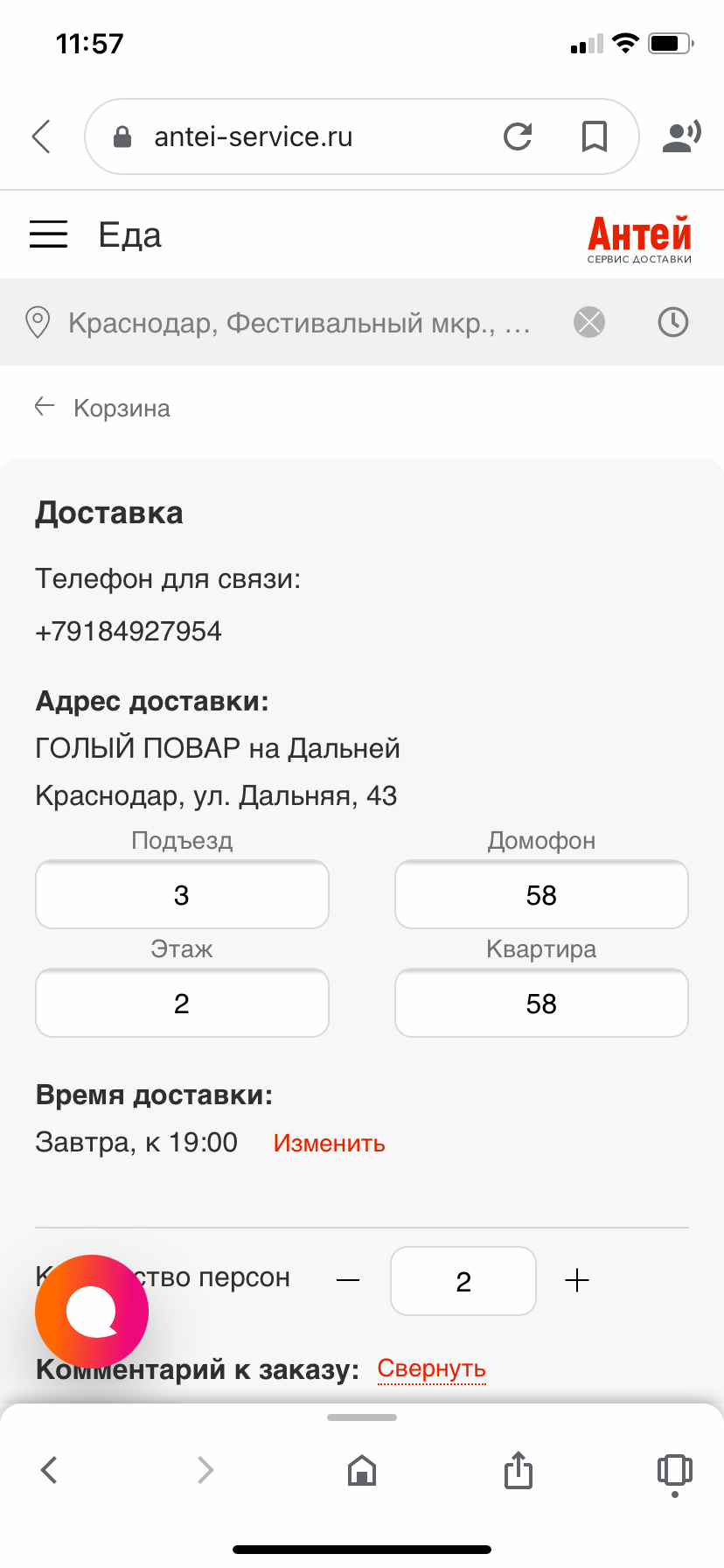Bookmark the current page
724x1568 pixels.
pyautogui.click(x=595, y=136)
